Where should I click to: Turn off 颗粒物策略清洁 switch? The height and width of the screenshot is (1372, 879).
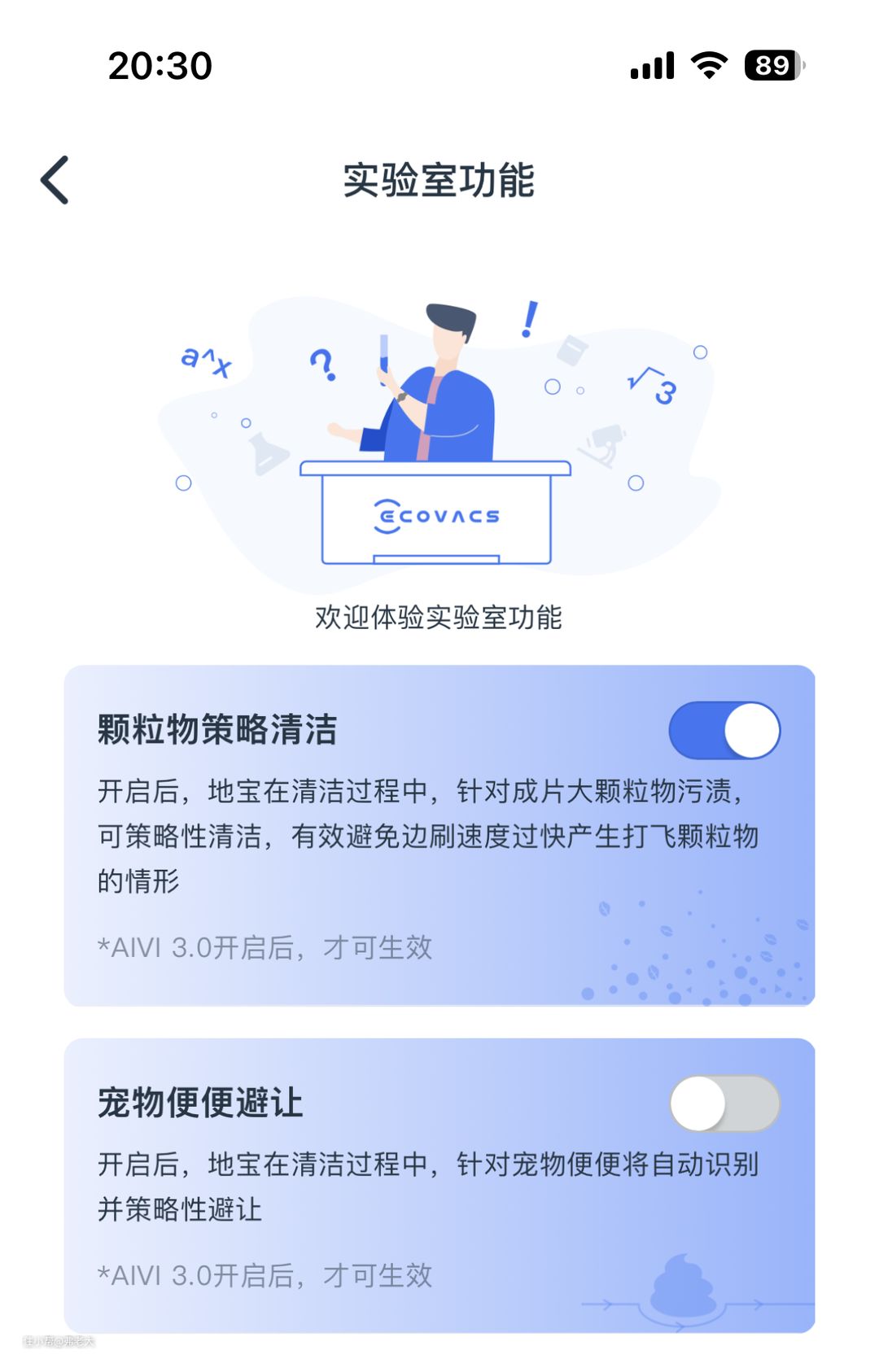coord(724,730)
